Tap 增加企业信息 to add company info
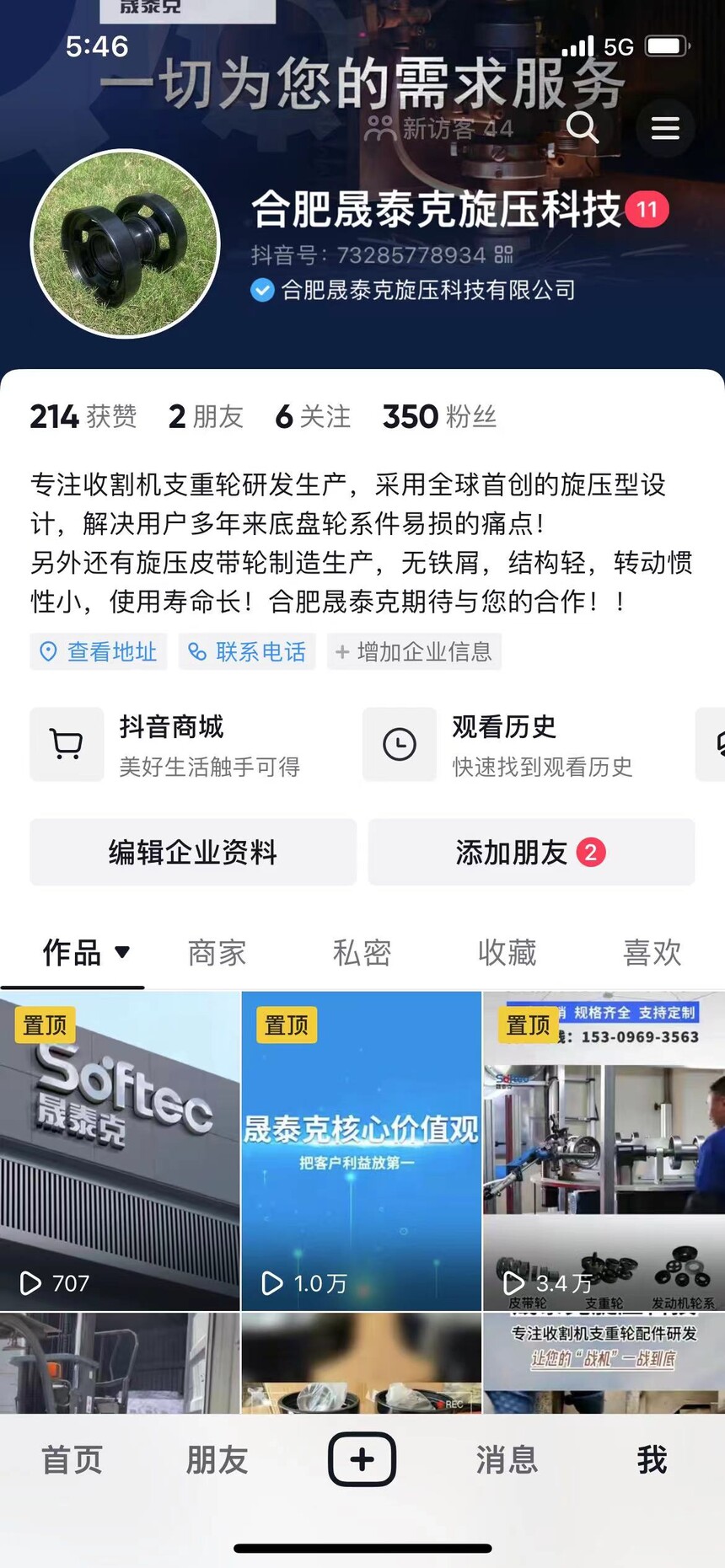The width and height of the screenshot is (725, 1568). (x=414, y=651)
